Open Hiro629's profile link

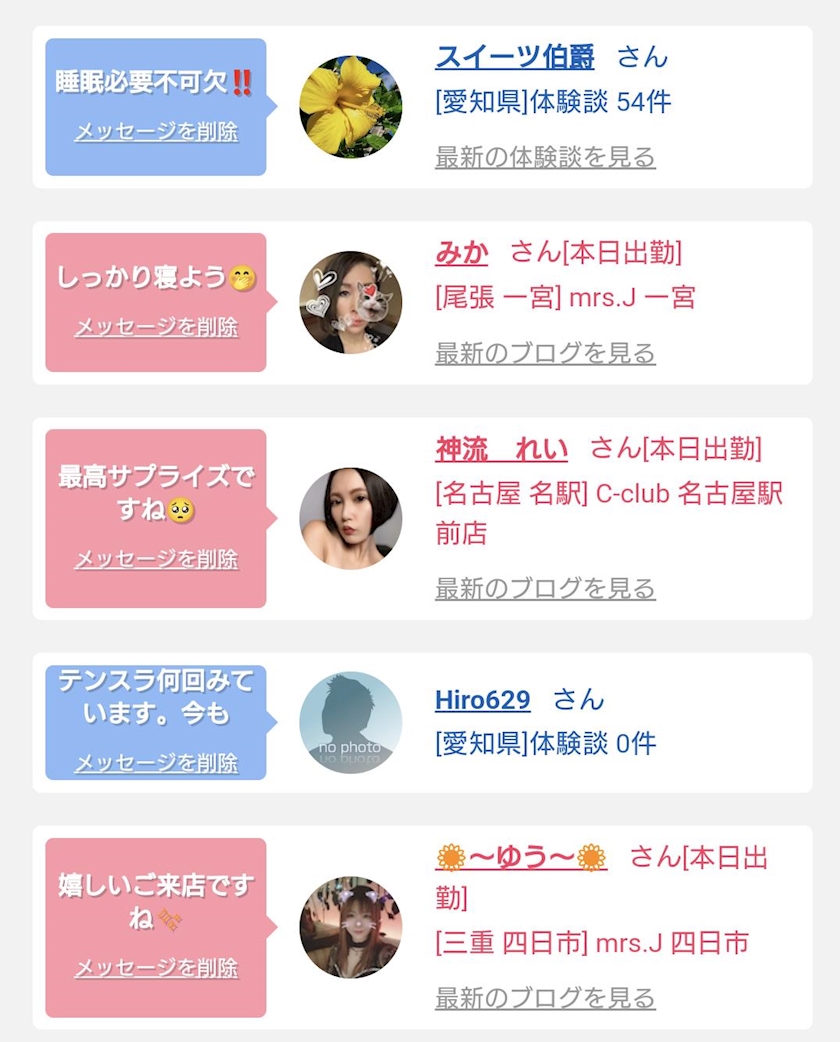[482, 700]
